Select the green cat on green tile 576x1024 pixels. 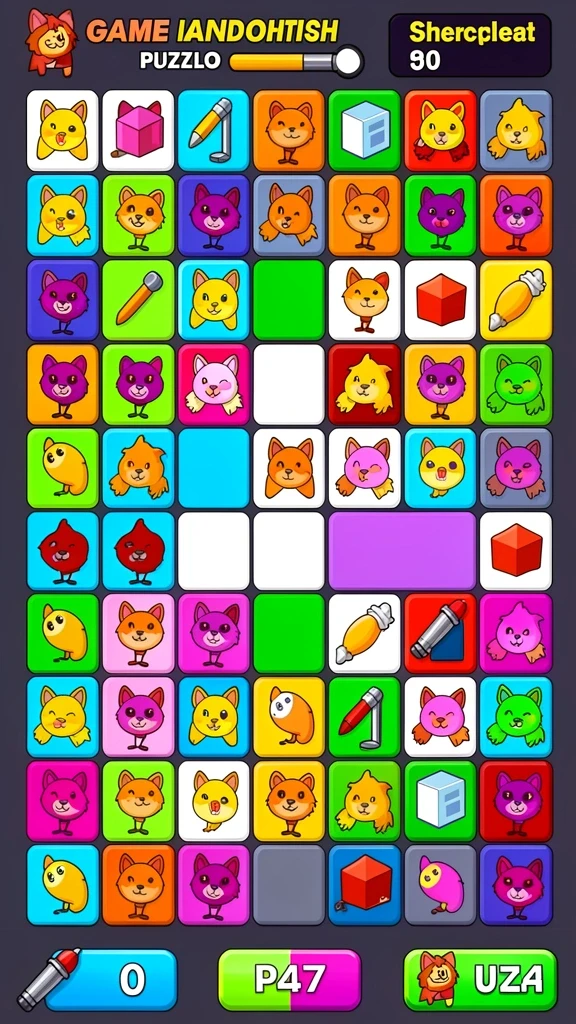pos(516,384)
